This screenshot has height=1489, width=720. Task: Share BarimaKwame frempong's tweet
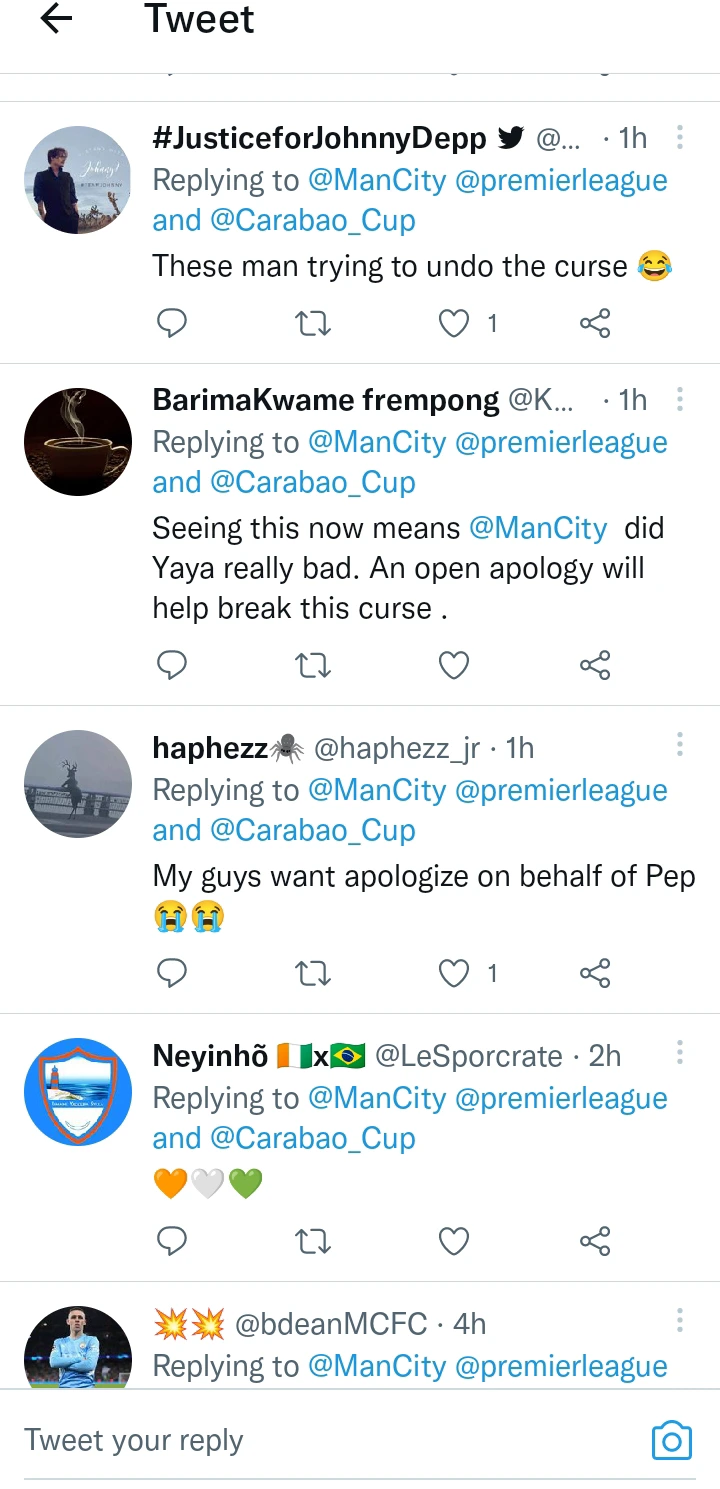coord(595,665)
